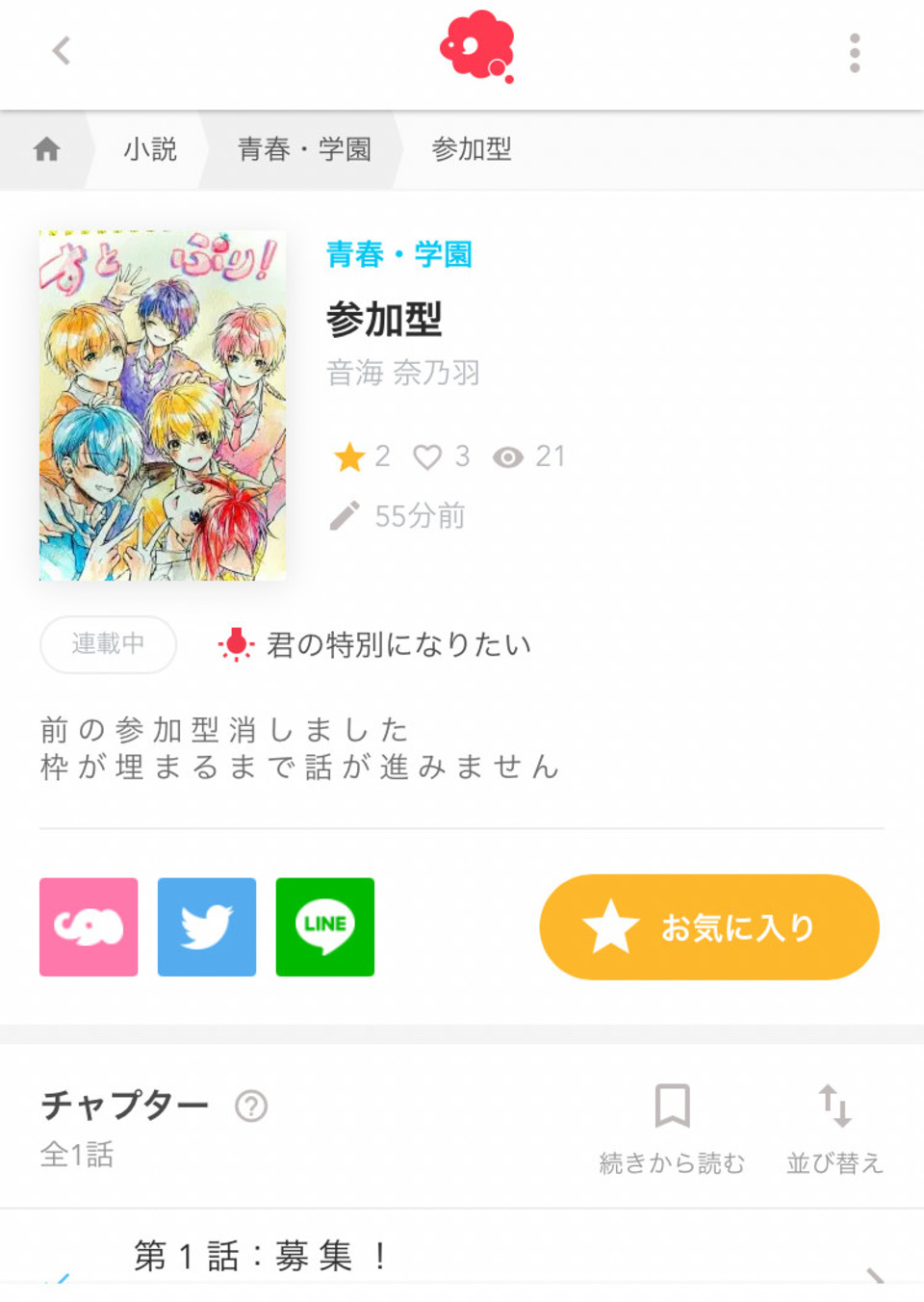Share via the pink elephant button
Image resolution: width=924 pixels, height=1302 pixels.
point(89,926)
